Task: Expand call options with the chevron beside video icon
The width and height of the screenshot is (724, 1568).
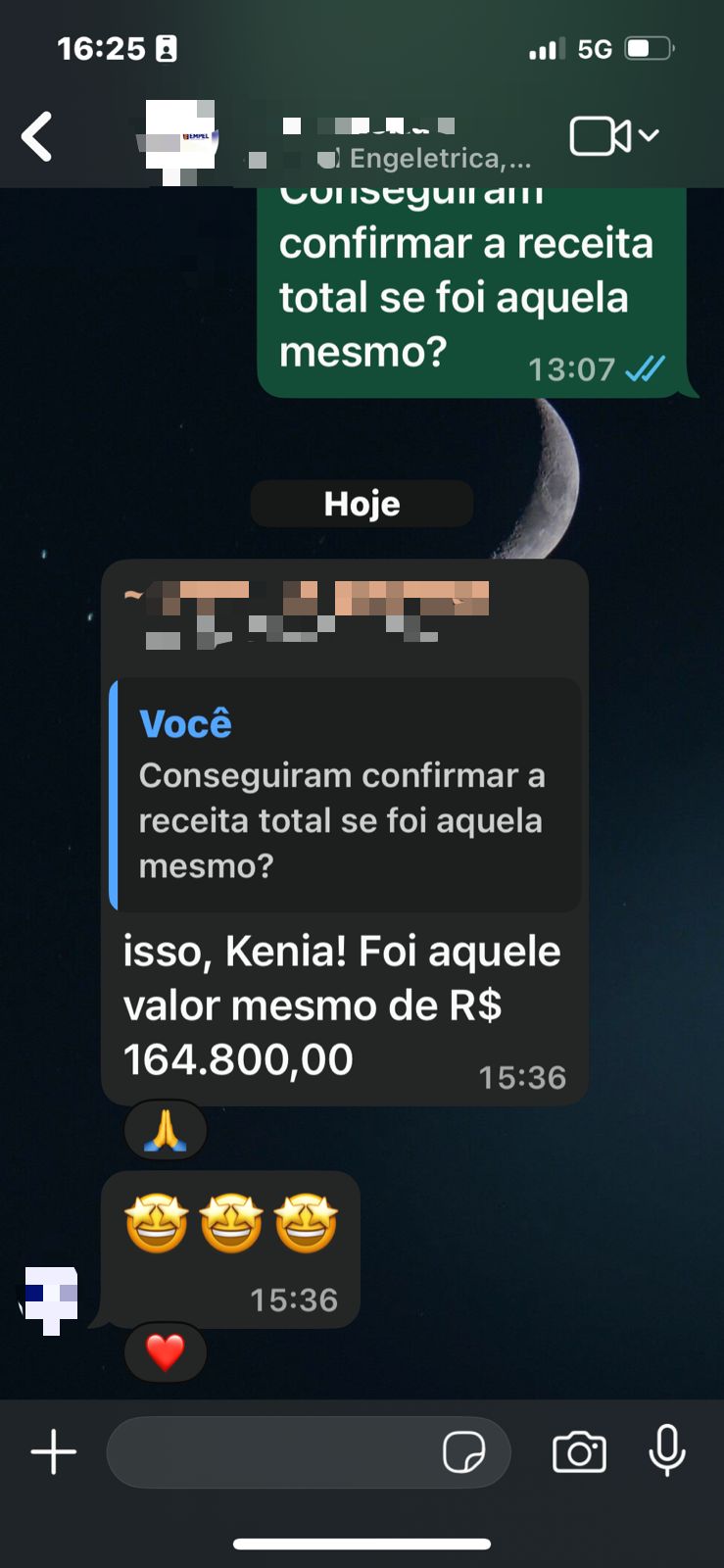Action: [646, 135]
